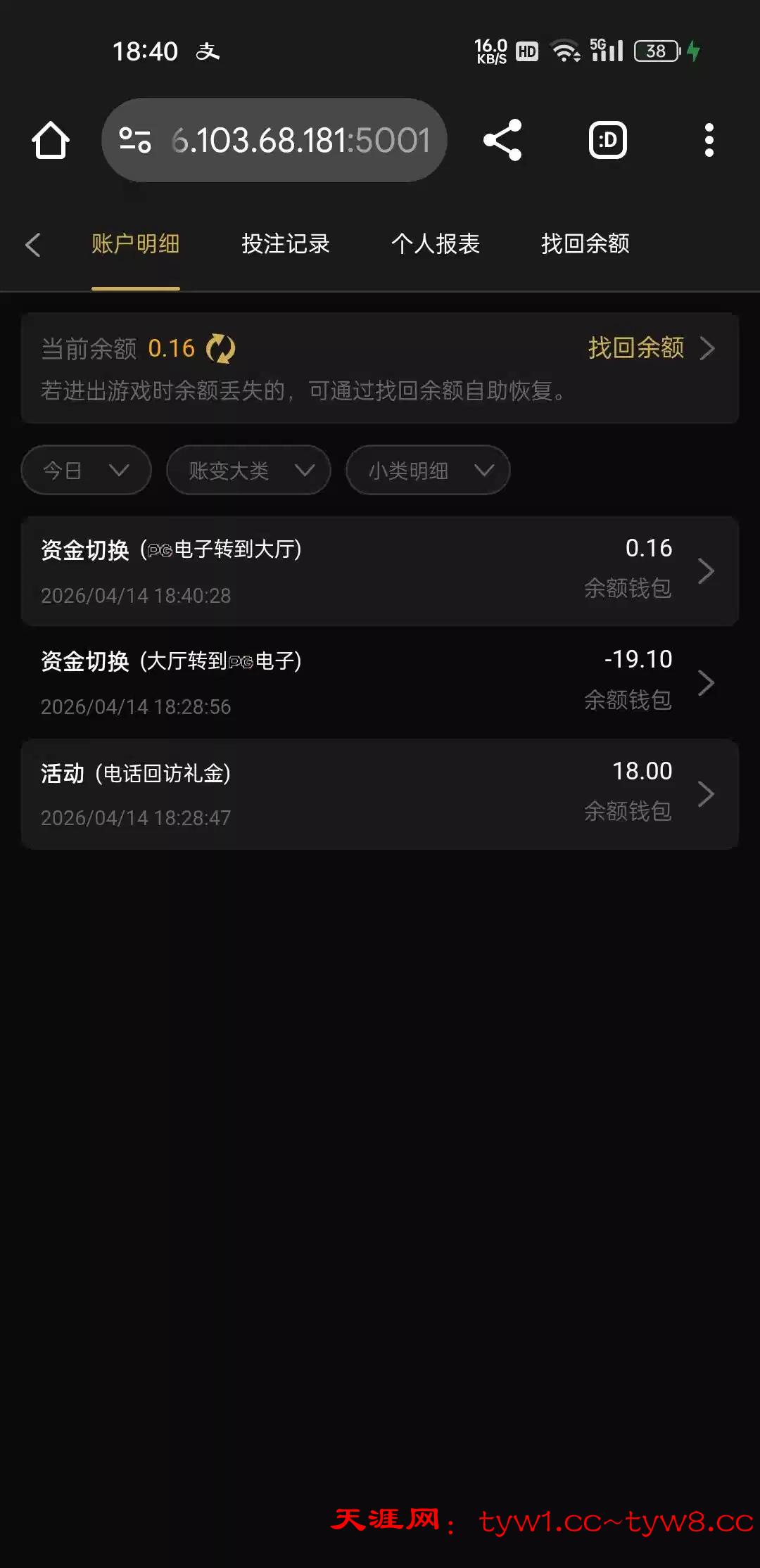Image resolution: width=760 pixels, height=1568 pixels.
Task: Open the browser overflow menu
Action: pos(709,140)
